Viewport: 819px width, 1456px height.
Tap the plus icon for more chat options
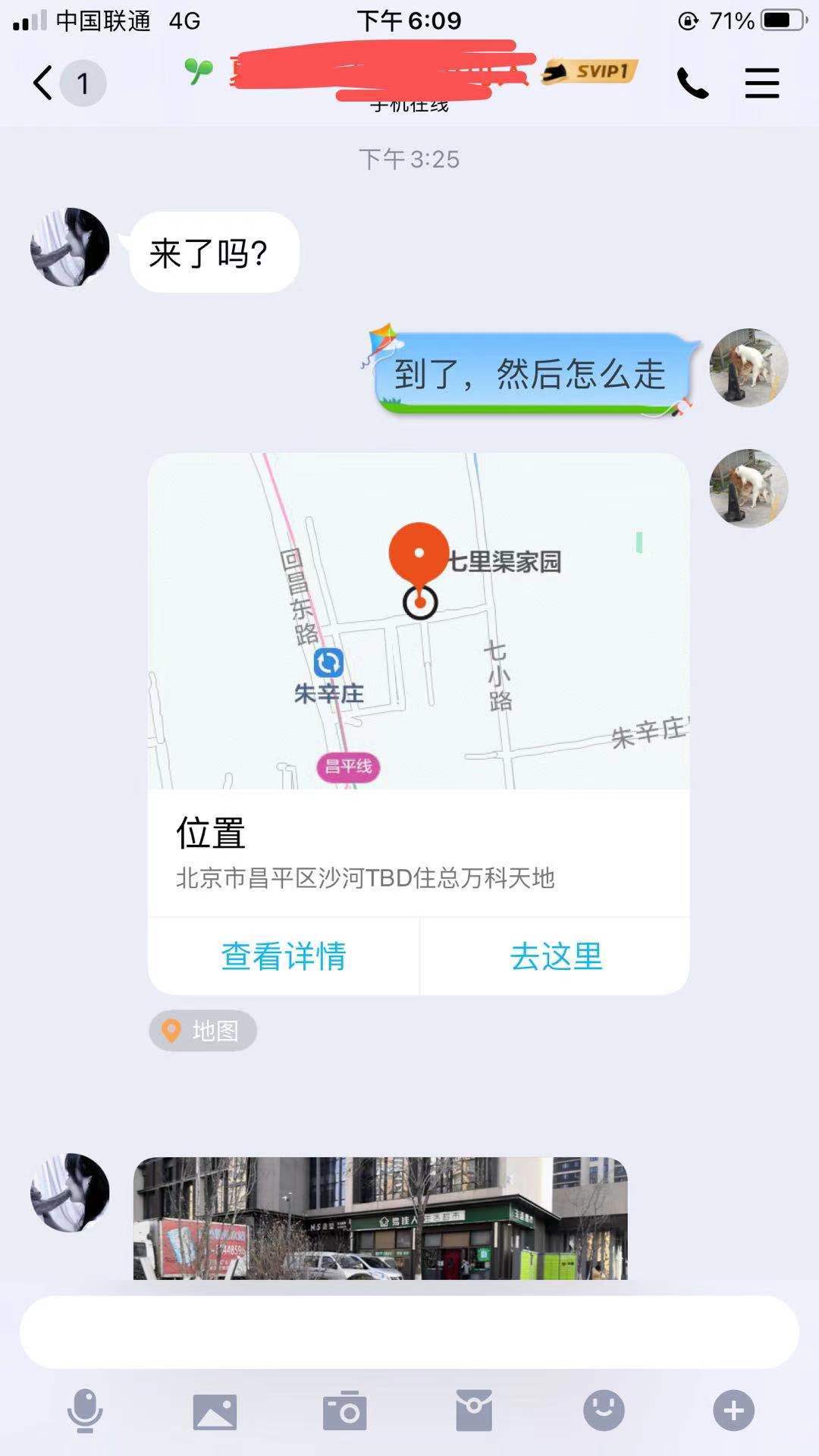(732, 1410)
